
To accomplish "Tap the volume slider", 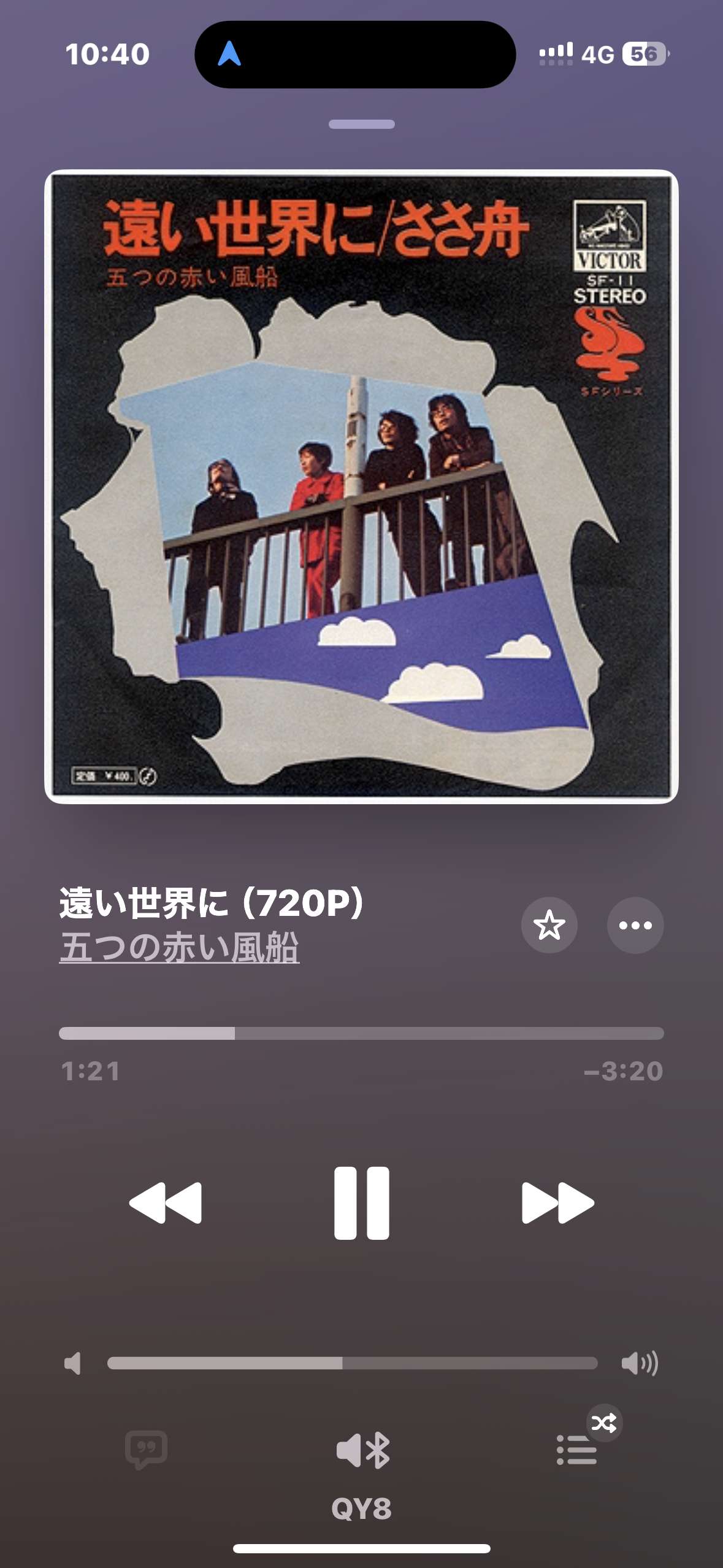I will click(x=352, y=1363).
